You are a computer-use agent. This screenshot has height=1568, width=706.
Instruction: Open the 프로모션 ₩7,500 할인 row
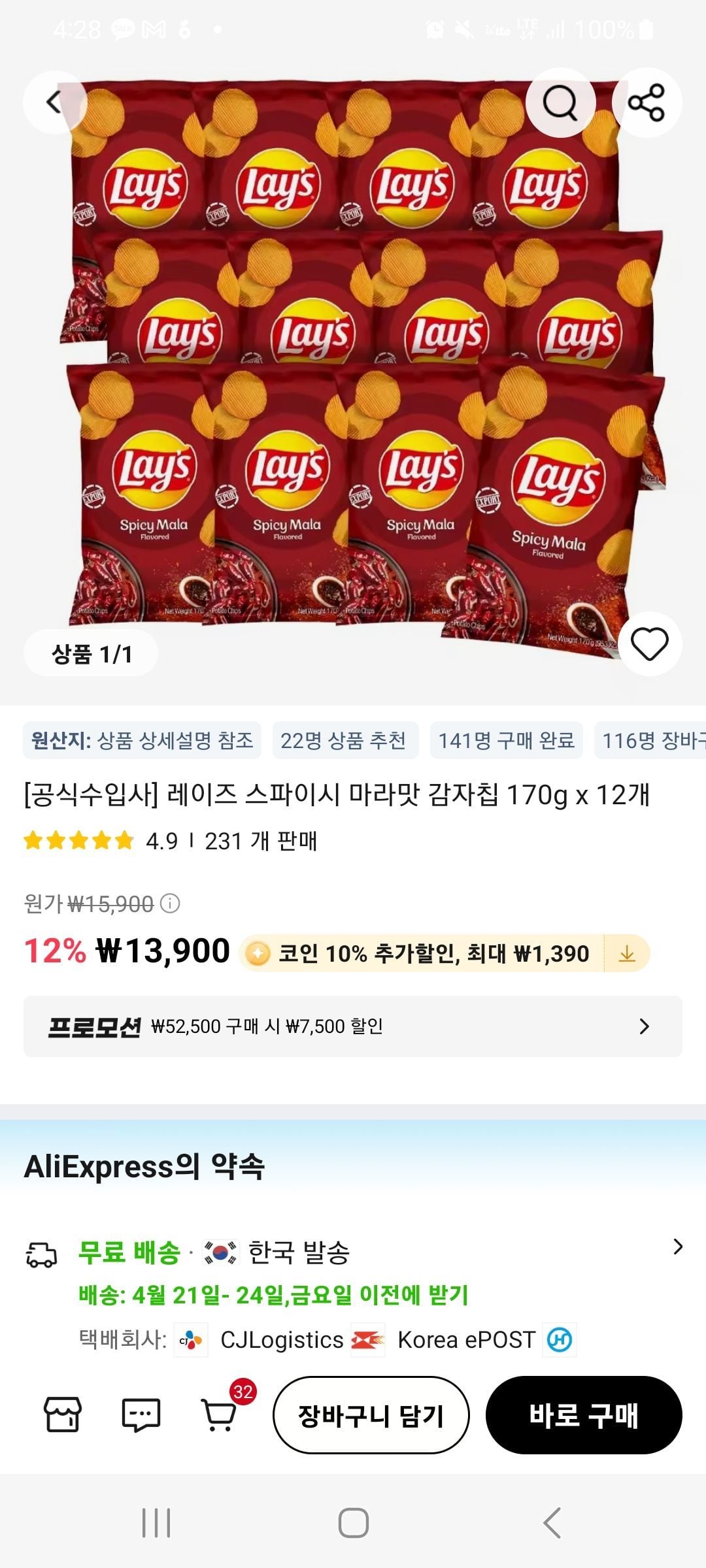[x=353, y=1026]
